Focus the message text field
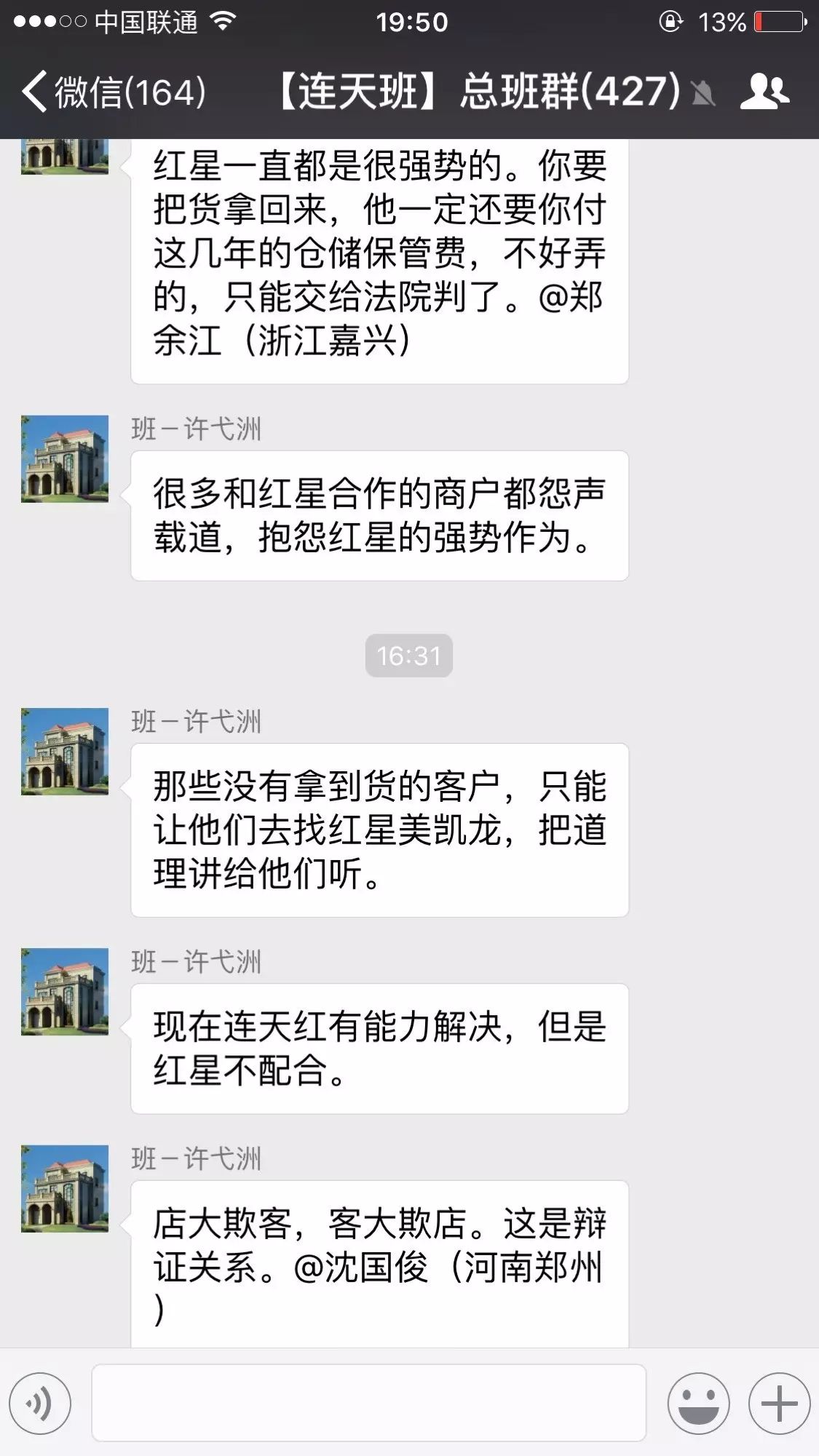 [x=368, y=1402]
